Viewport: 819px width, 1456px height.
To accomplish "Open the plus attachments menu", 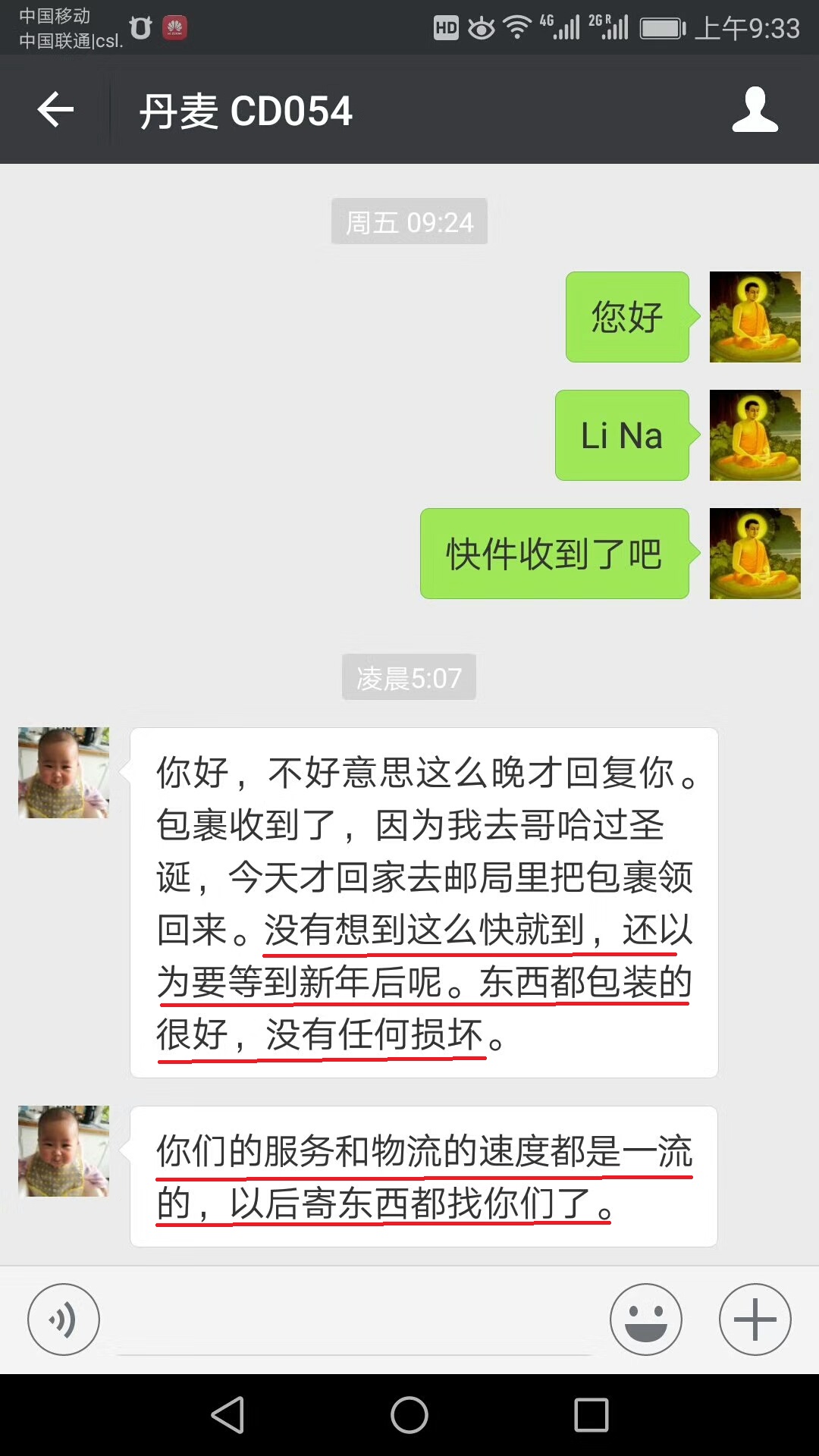I will [755, 1319].
